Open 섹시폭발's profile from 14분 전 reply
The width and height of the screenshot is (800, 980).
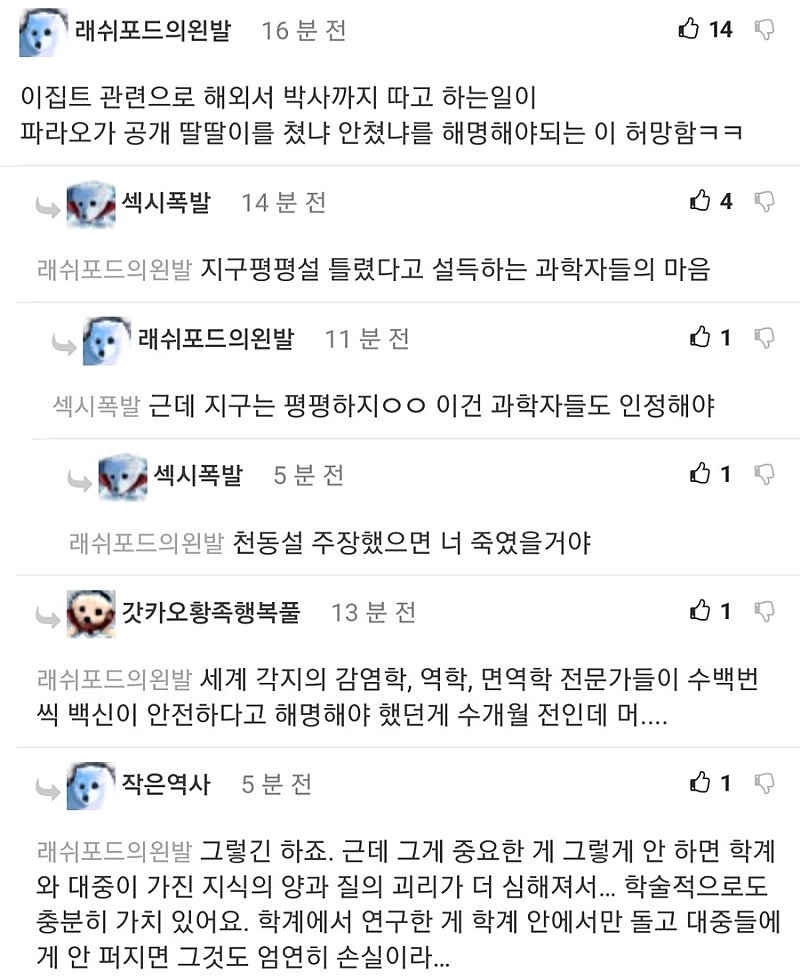166,202
